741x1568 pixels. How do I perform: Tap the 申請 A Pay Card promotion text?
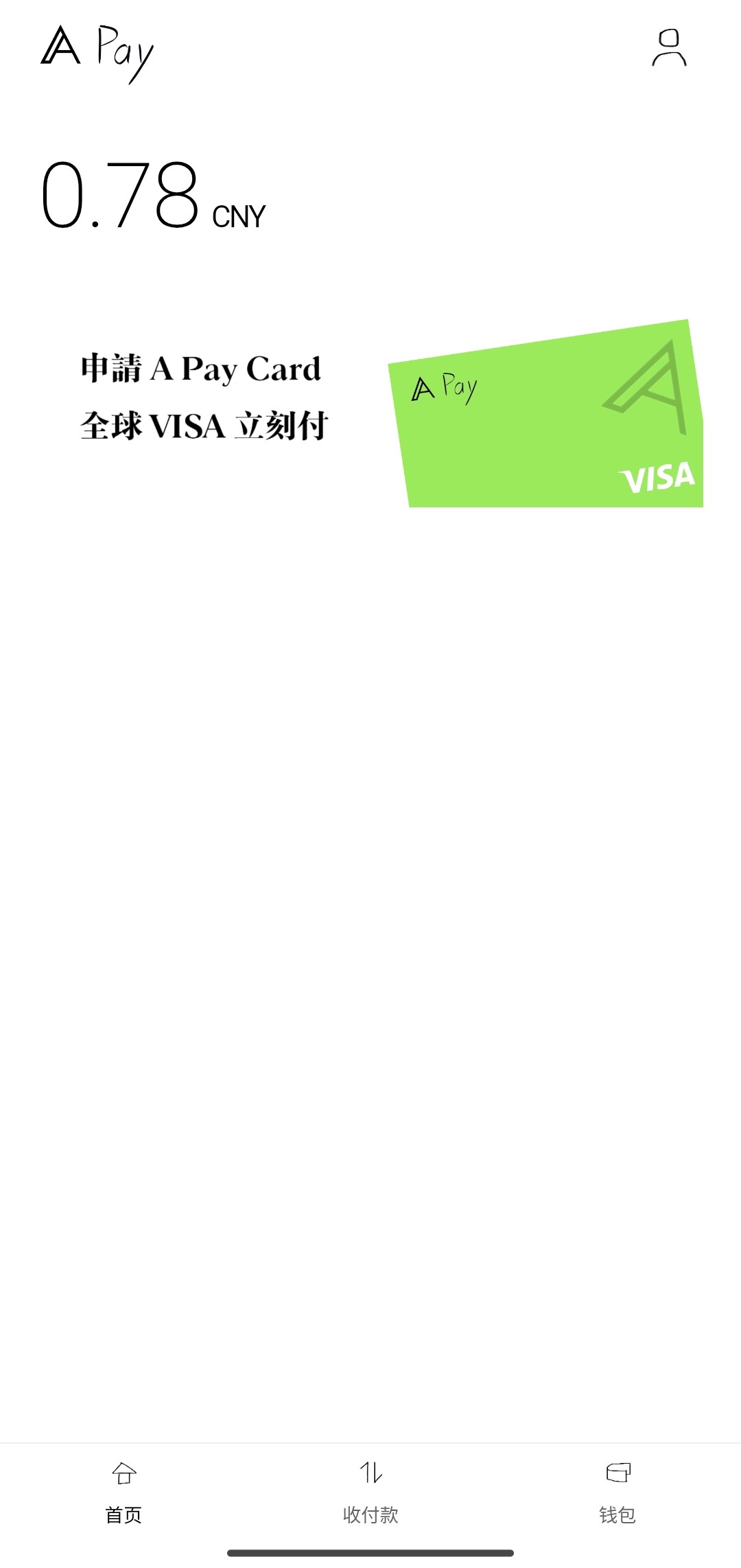pyautogui.click(x=201, y=369)
